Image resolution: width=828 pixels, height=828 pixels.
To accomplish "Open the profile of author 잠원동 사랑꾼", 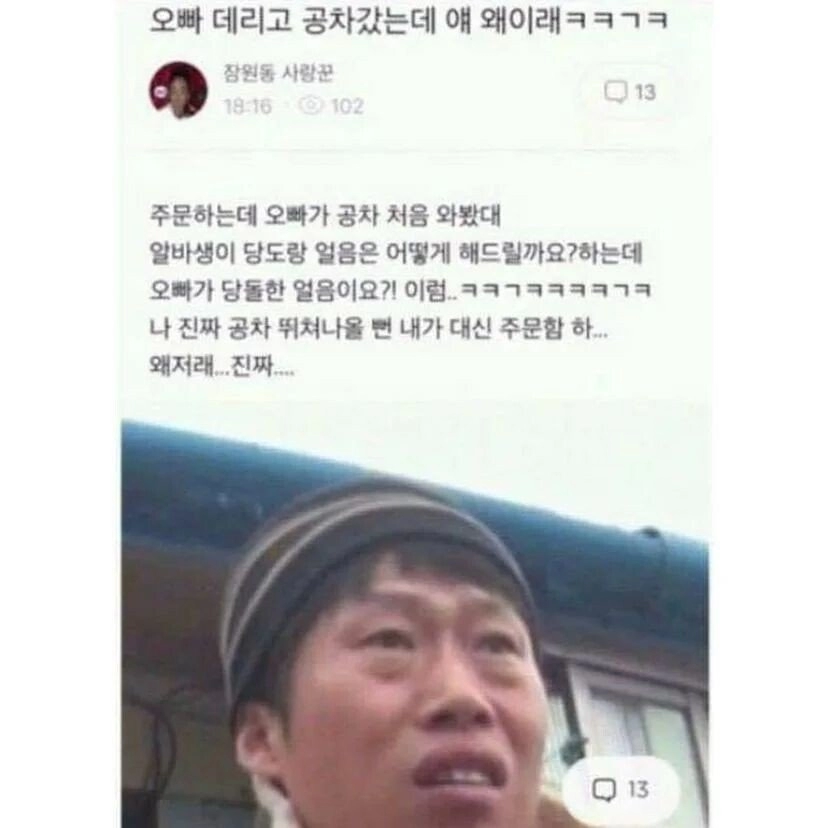I will click(178, 90).
